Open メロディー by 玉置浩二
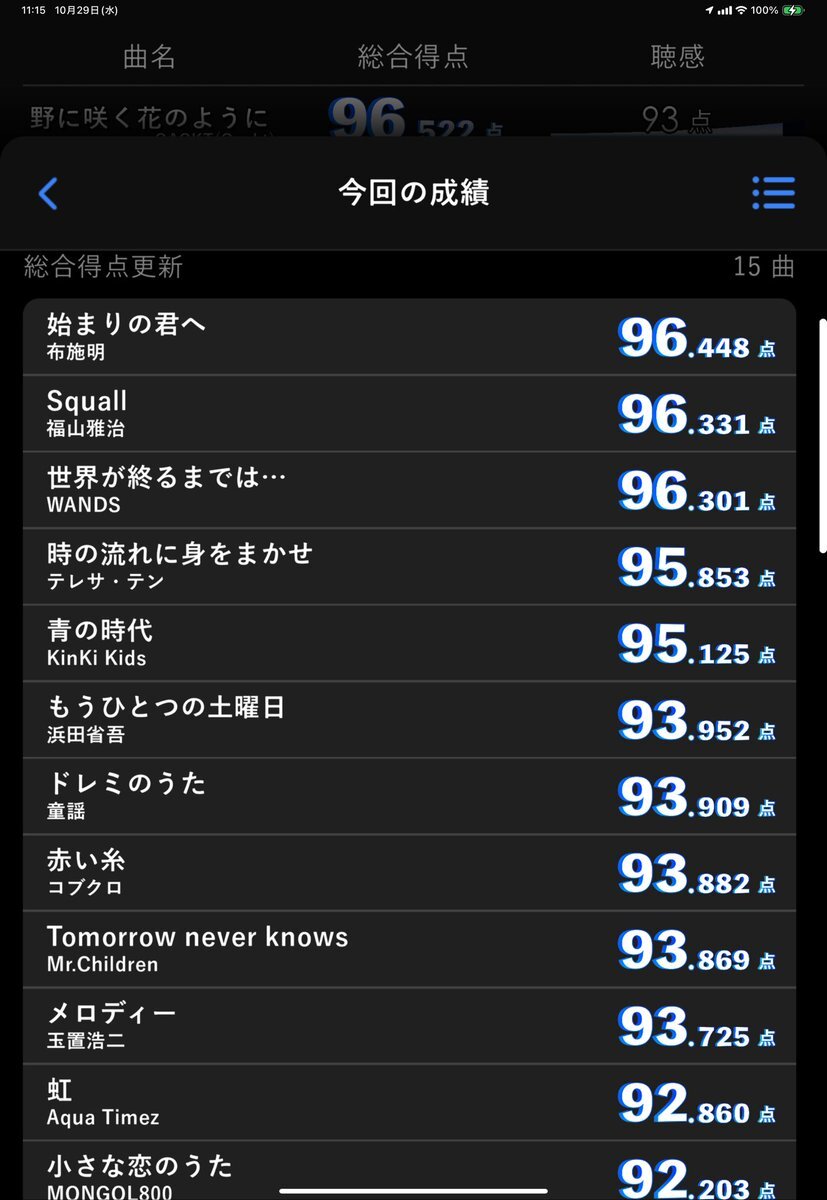827x1200 pixels. coord(409,1026)
